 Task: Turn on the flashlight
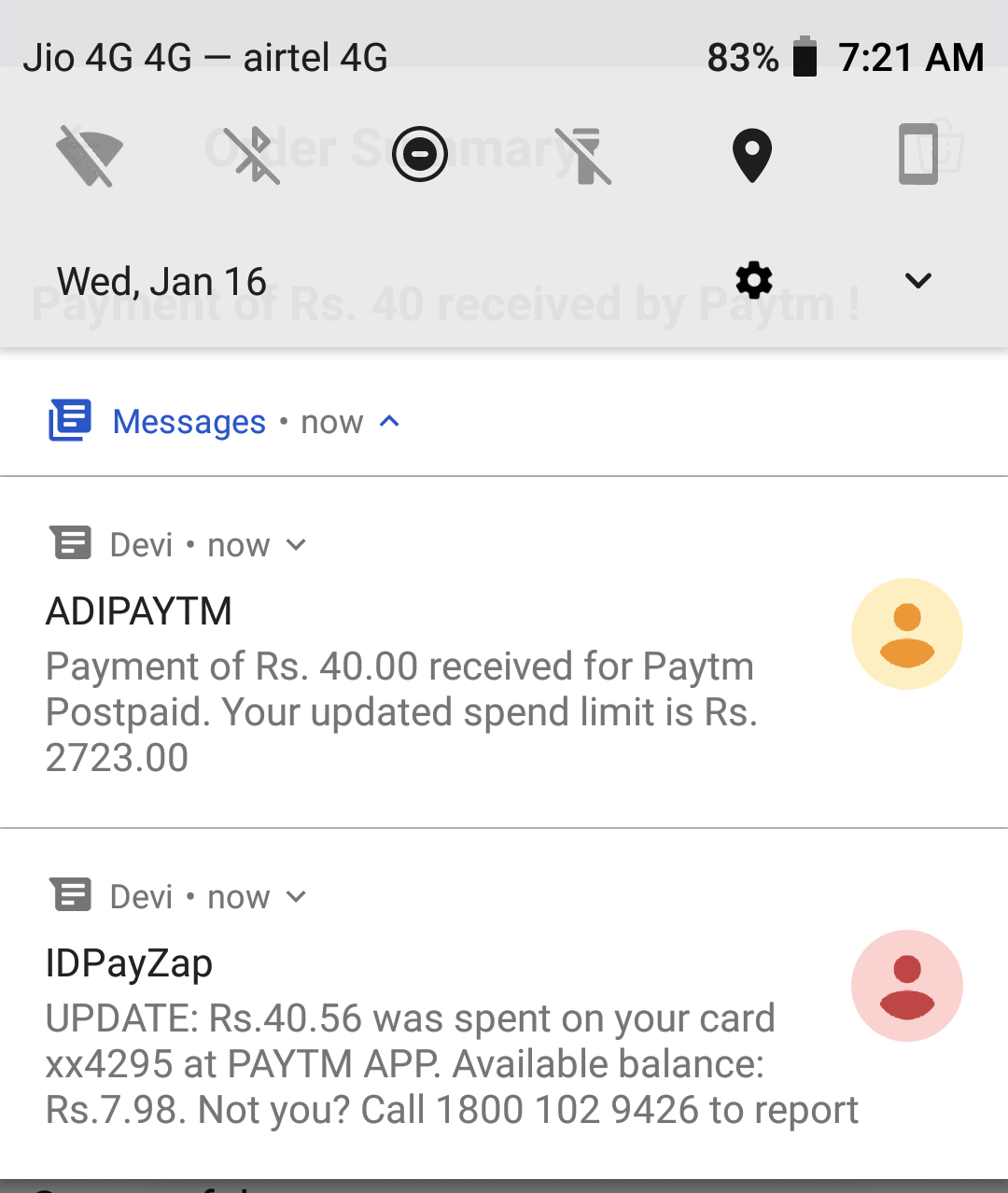pyautogui.click(x=584, y=155)
